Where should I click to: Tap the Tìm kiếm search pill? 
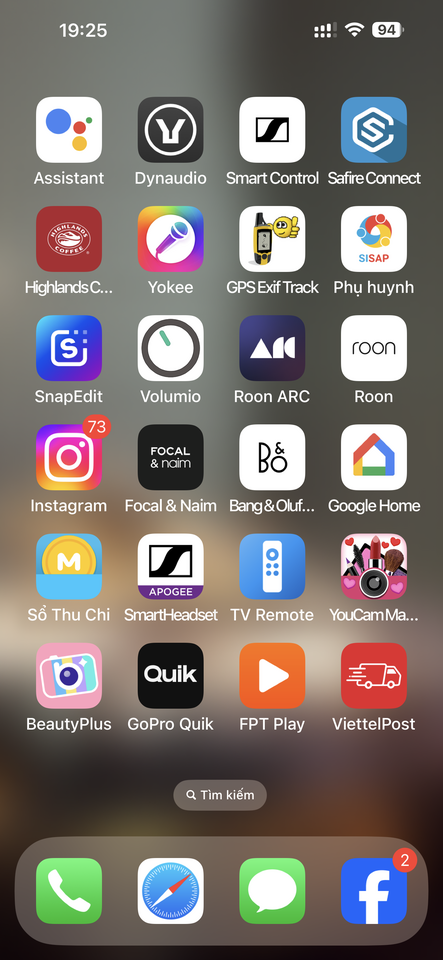220,795
